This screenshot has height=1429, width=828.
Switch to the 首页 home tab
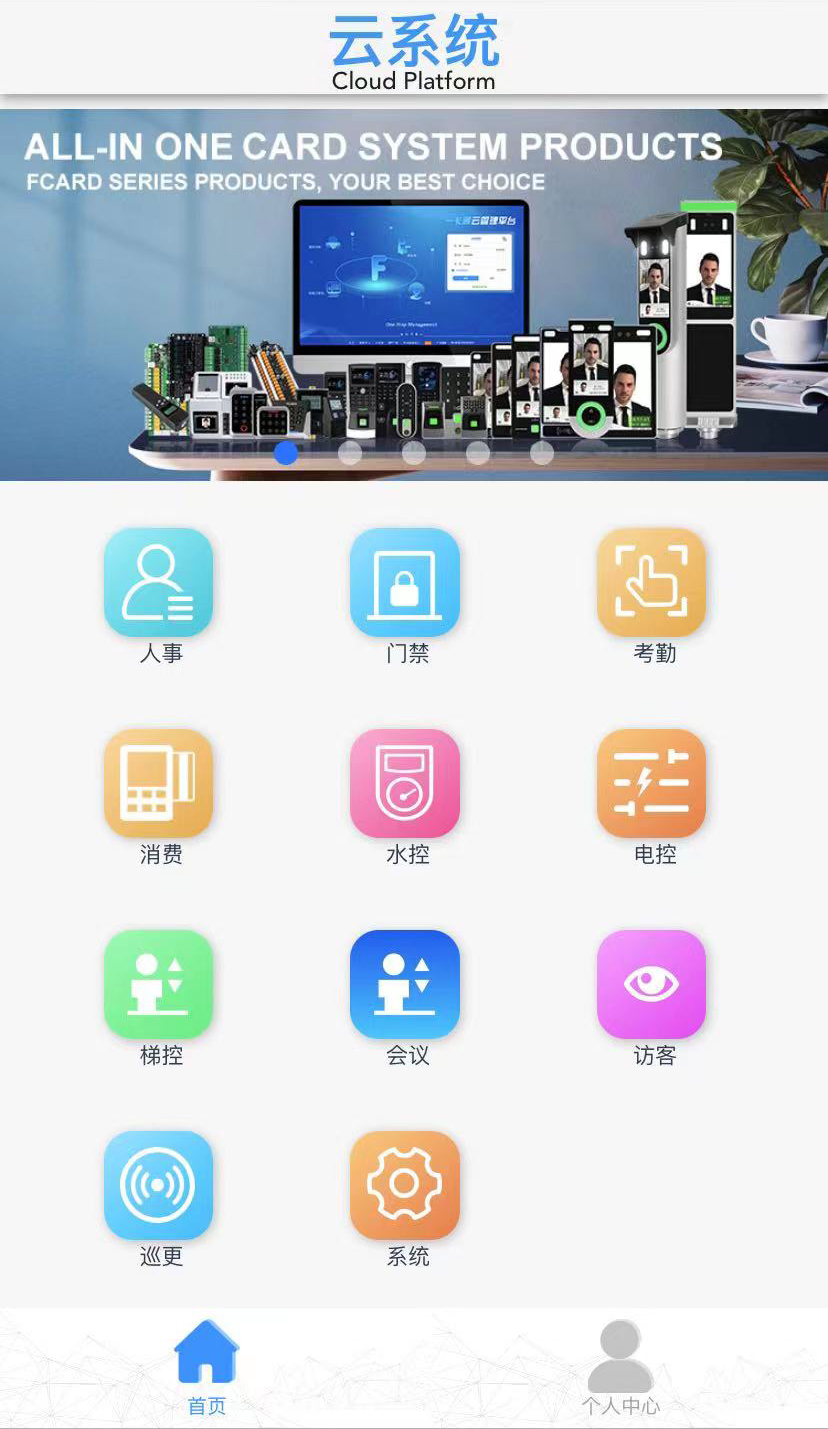coord(207,1366)
